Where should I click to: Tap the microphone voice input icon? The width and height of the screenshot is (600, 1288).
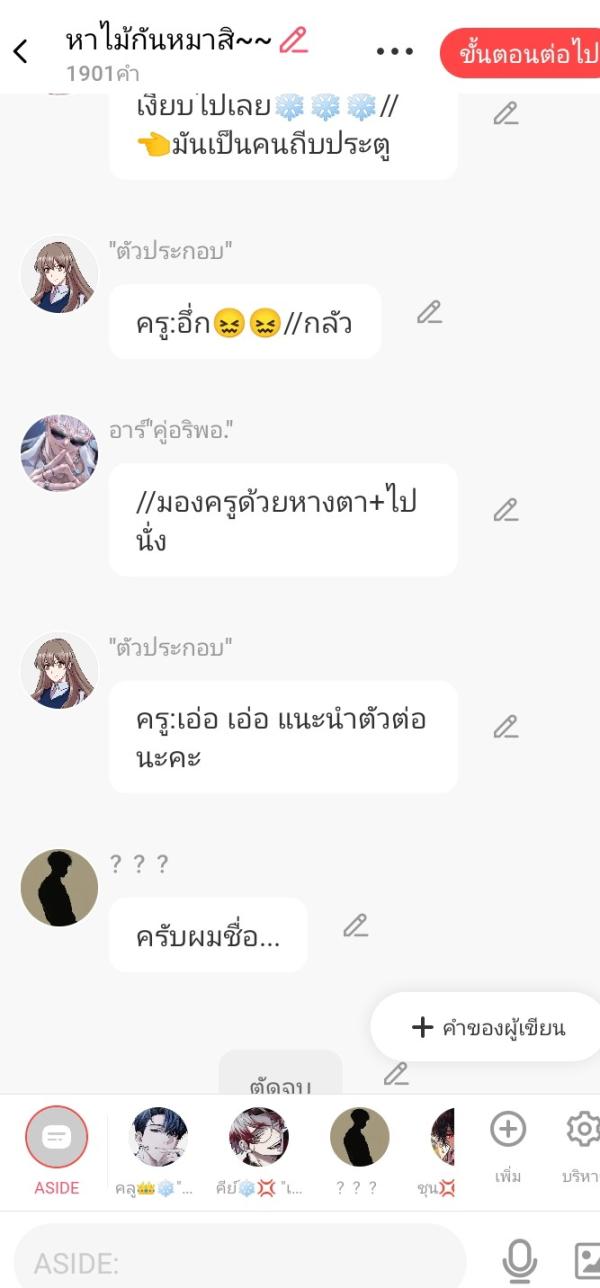pyautogui.click(x=519, y=1262)
